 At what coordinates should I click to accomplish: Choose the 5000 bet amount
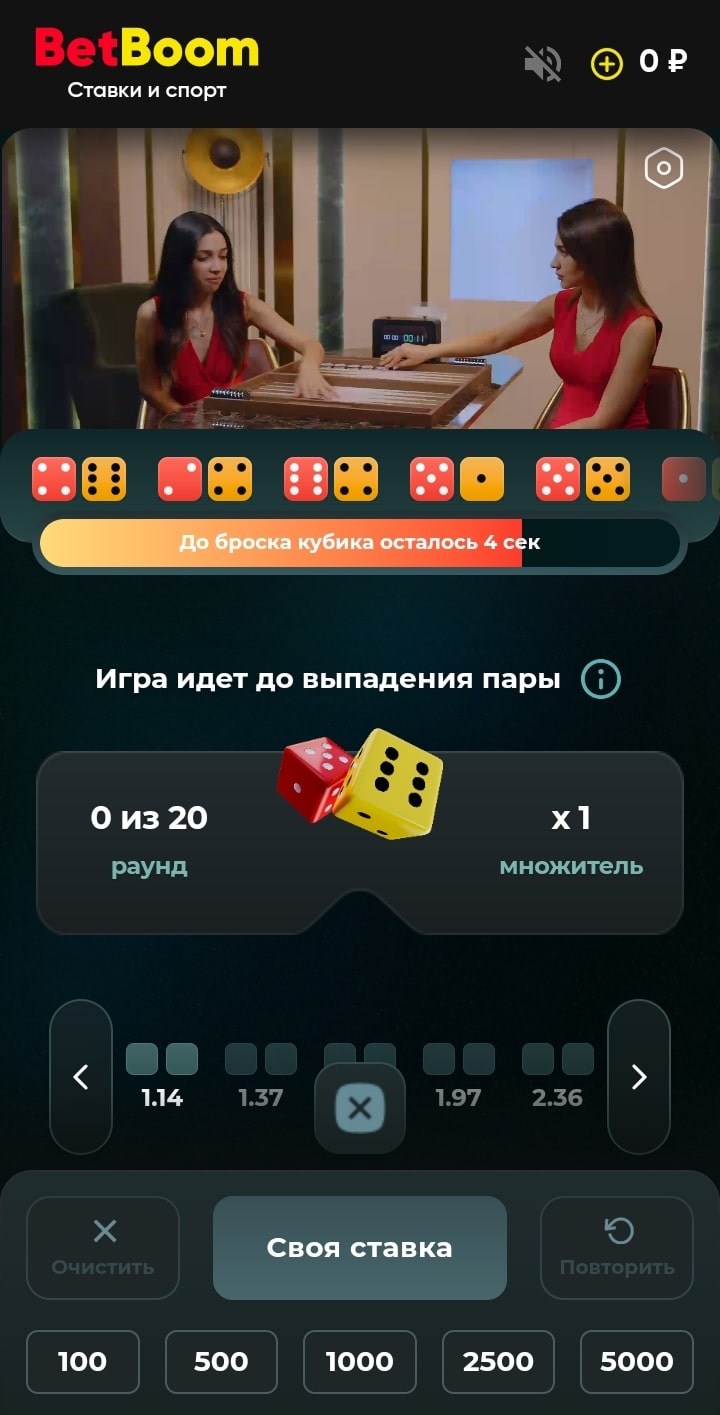[x=637, y=1361]
